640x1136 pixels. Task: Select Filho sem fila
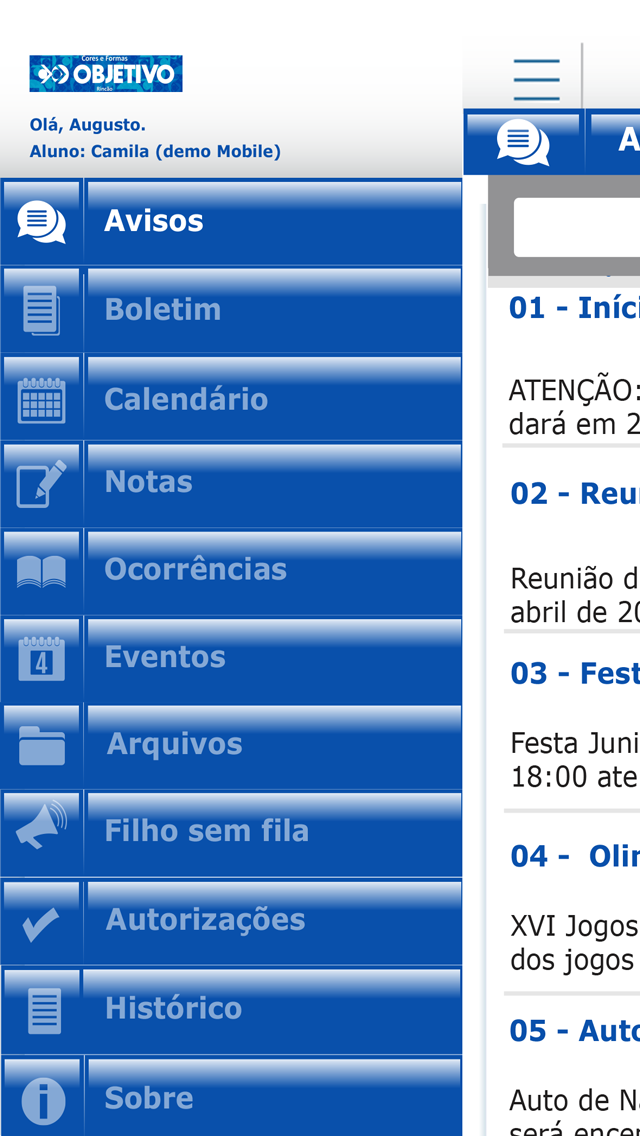(x=230, y=832)
